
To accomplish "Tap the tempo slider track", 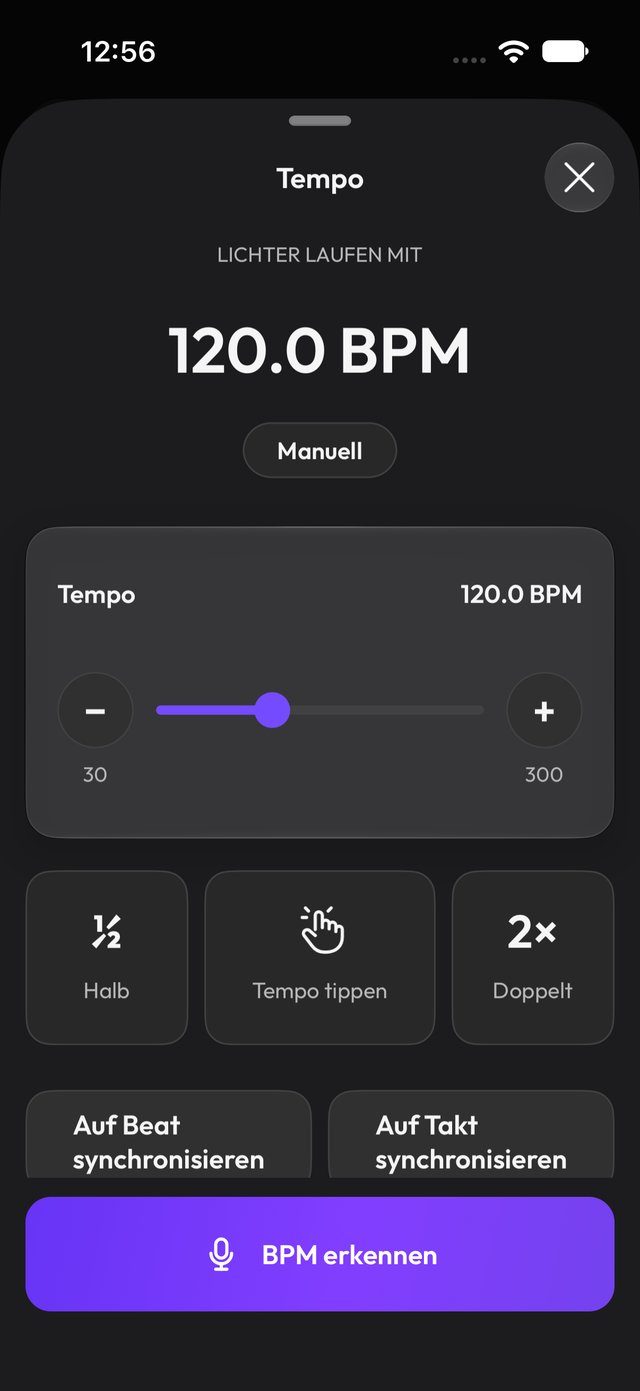I will [x=320, y=711].
